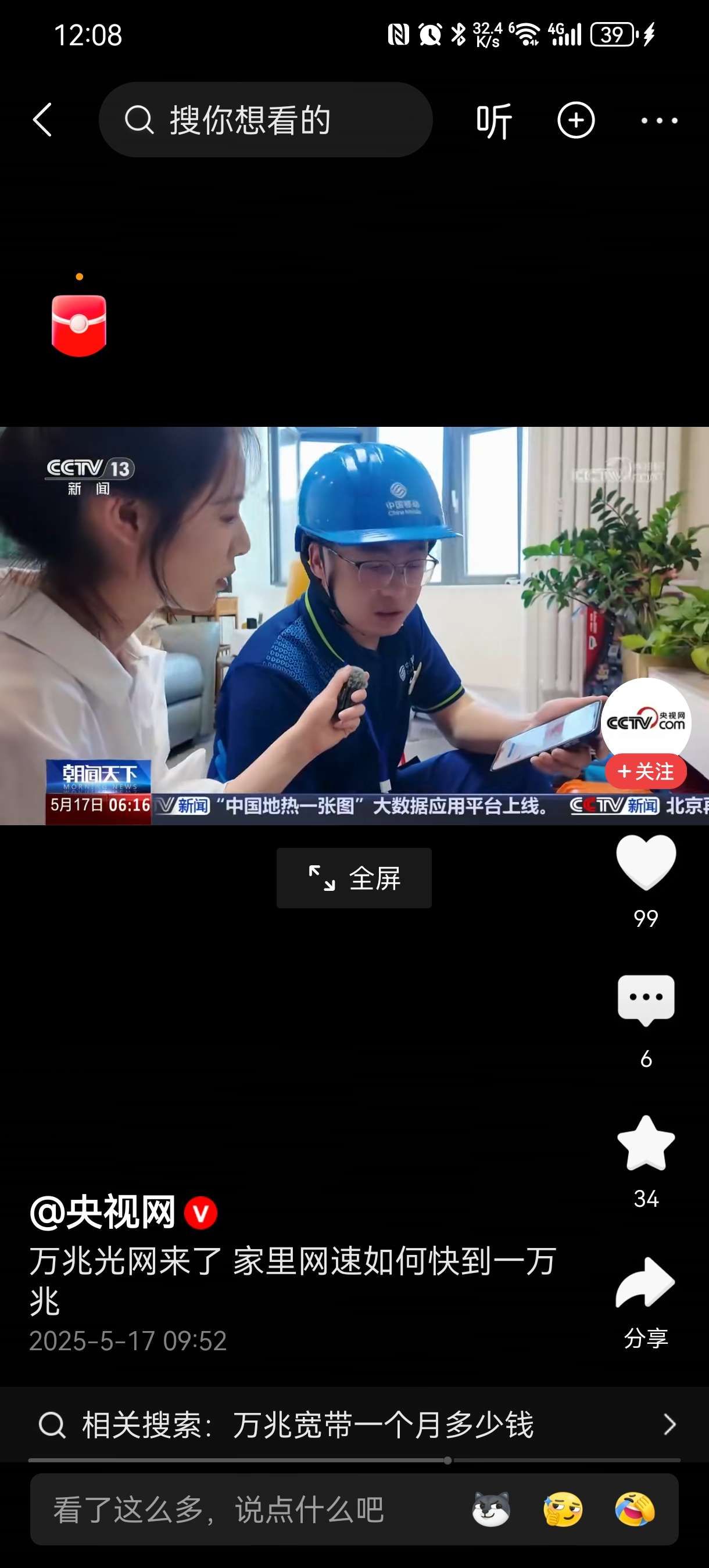Open the comments bubble

(646, 1000)
